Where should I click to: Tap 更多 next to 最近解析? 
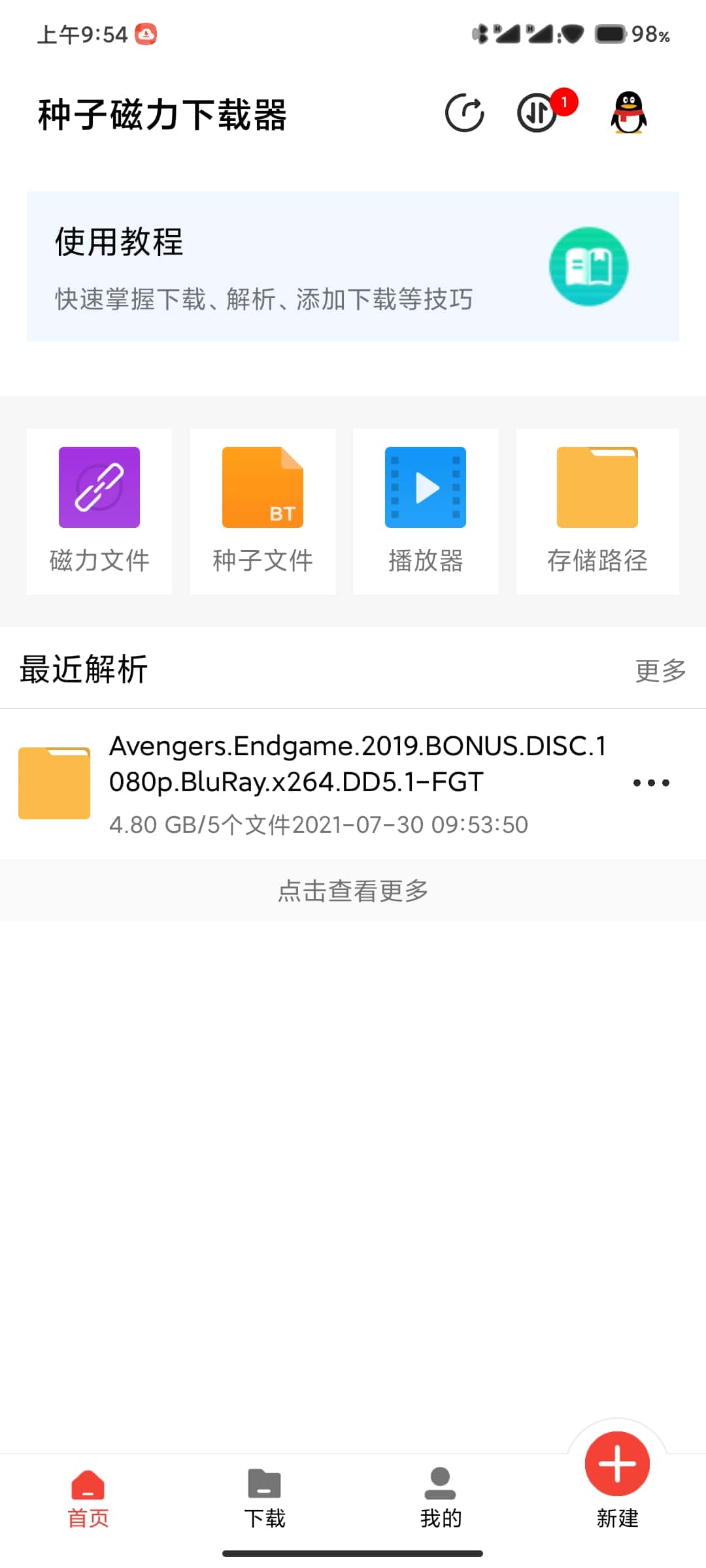click(x=660, y=669)
